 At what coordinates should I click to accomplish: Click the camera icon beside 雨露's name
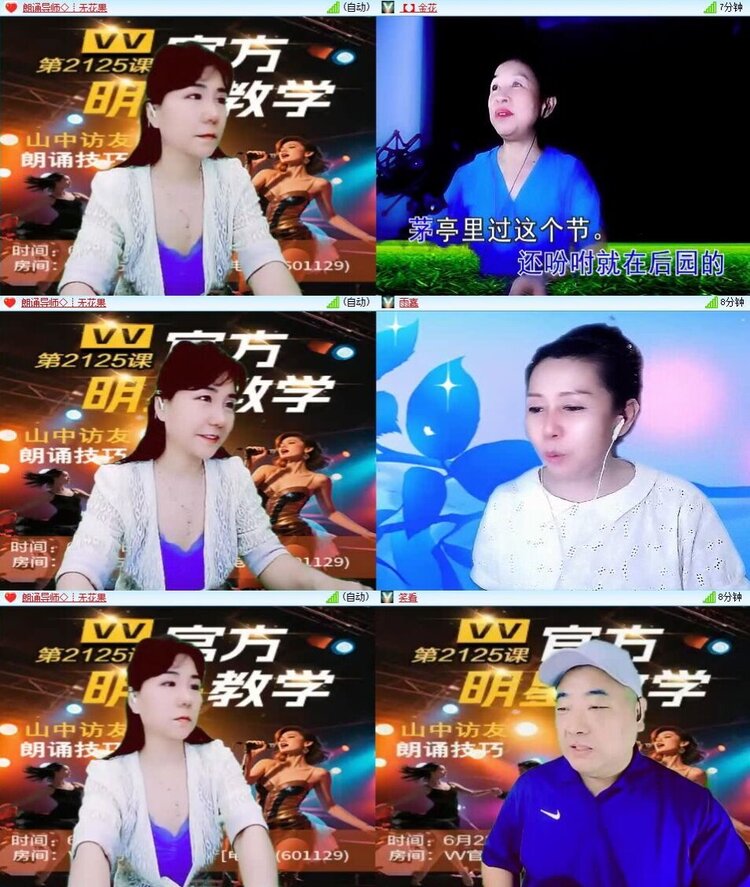[x=386, y=303]
